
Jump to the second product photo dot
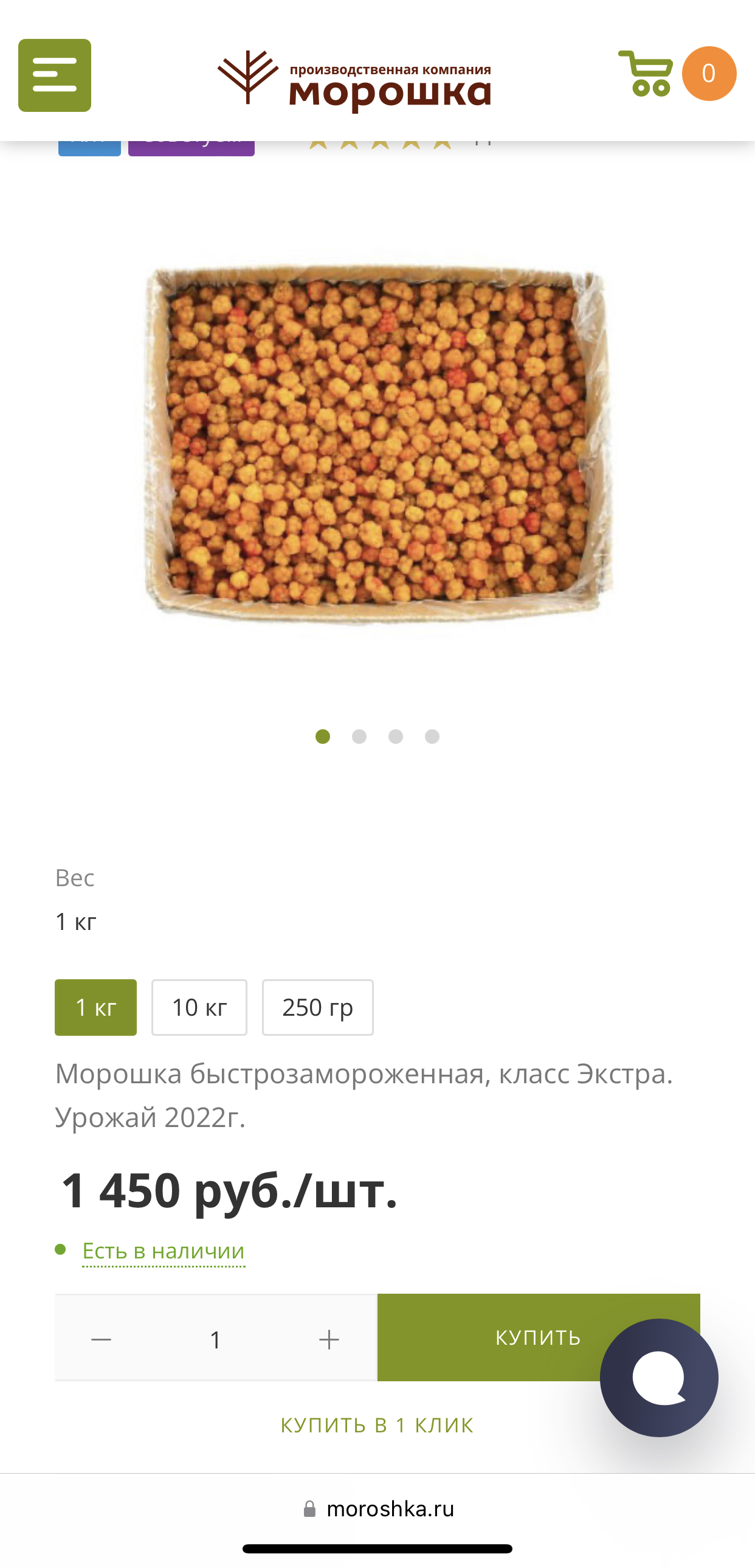click(x=359, y=737)
